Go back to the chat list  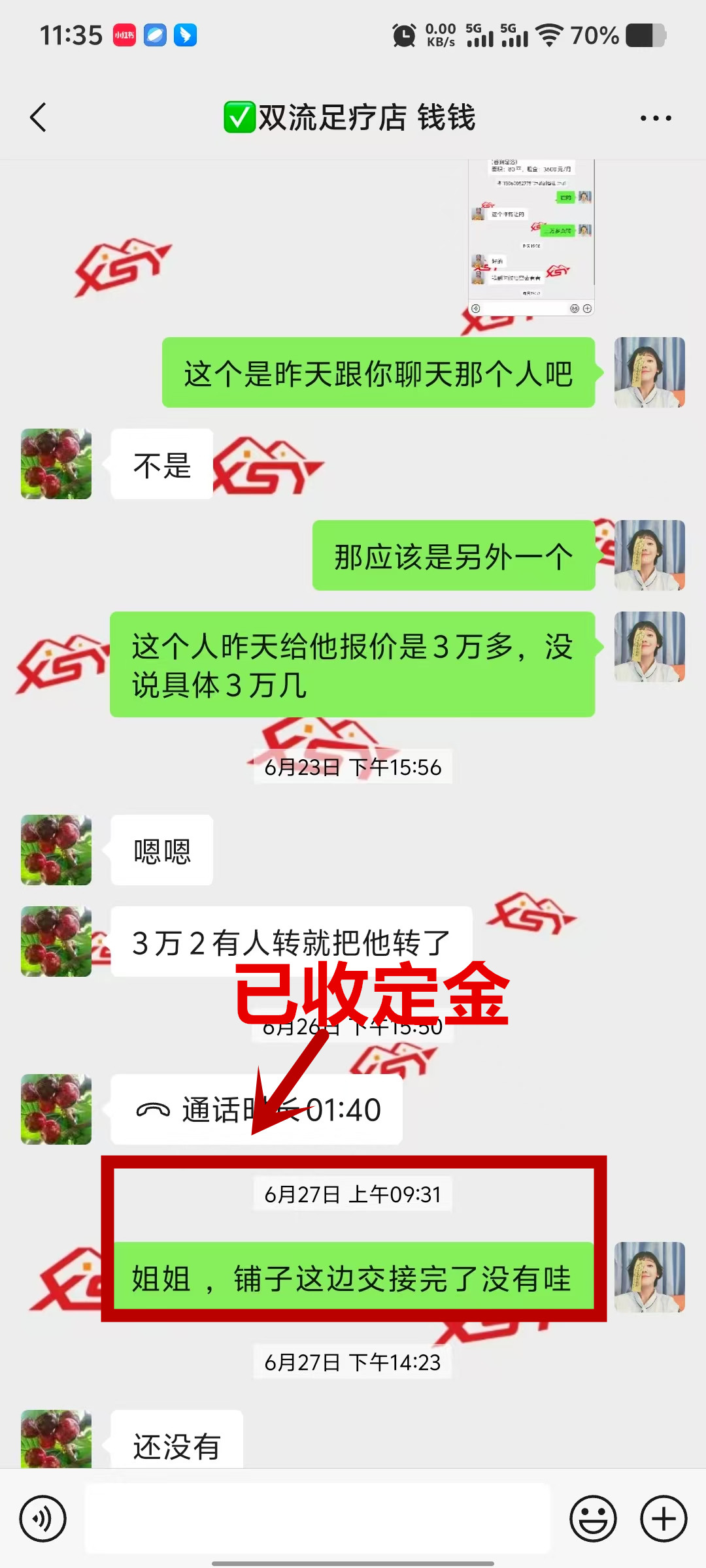pyautogui.click(x=39, y=118)
